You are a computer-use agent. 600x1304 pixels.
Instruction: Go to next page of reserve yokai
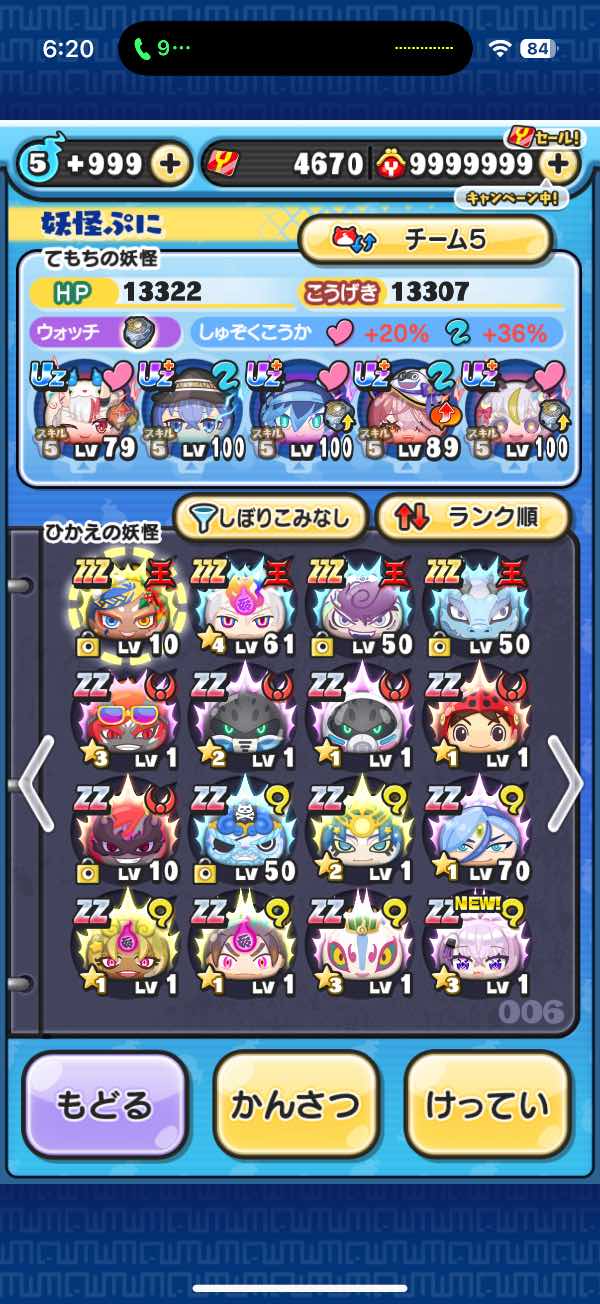[x=565, y=785]
